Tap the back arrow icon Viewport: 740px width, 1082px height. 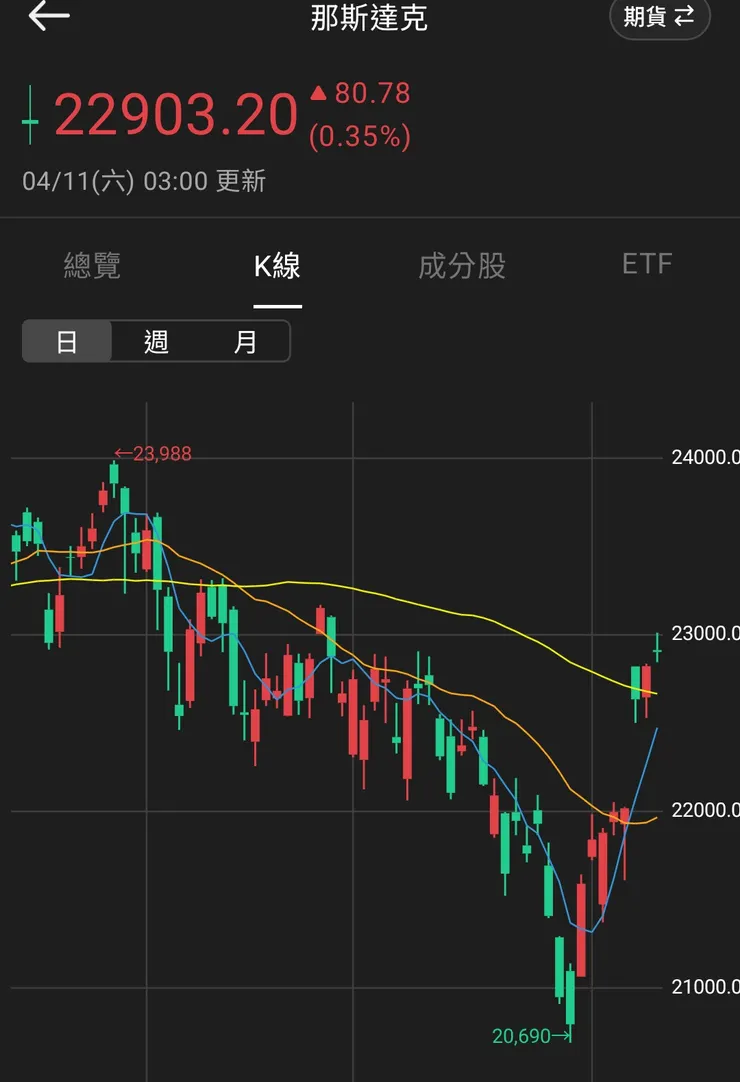coord(45,18)
